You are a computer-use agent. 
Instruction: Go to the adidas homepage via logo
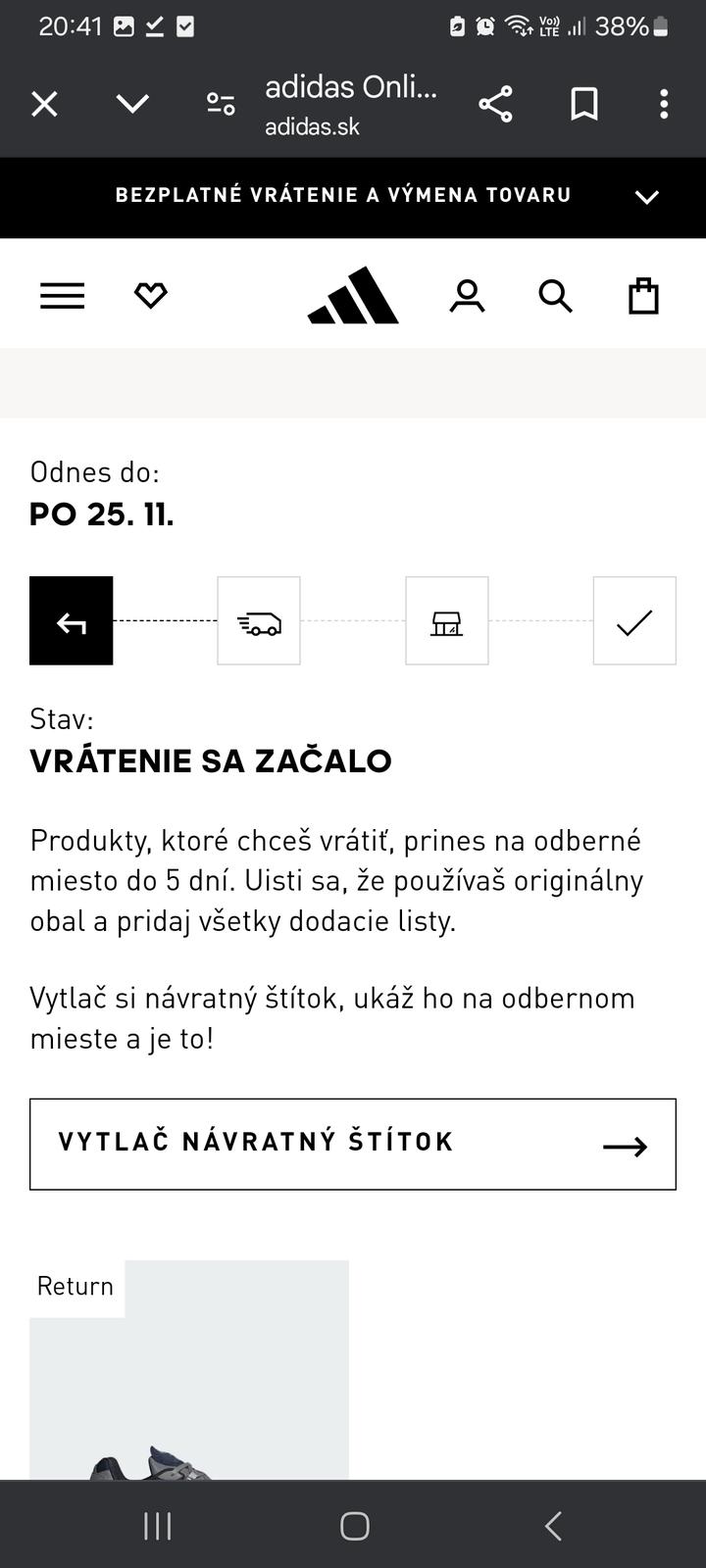click(353, 295)
